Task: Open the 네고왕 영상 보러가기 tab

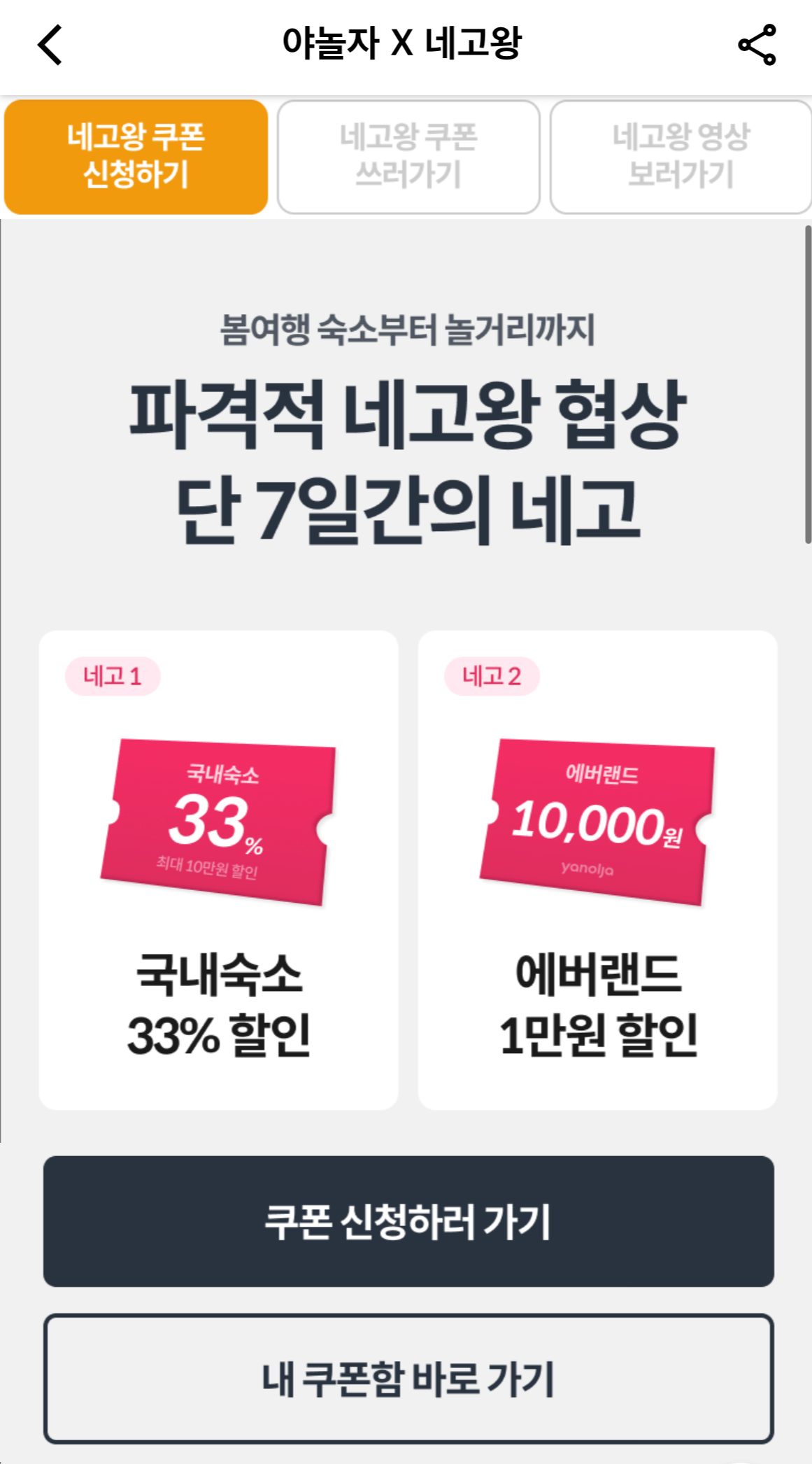Action: 679,155
